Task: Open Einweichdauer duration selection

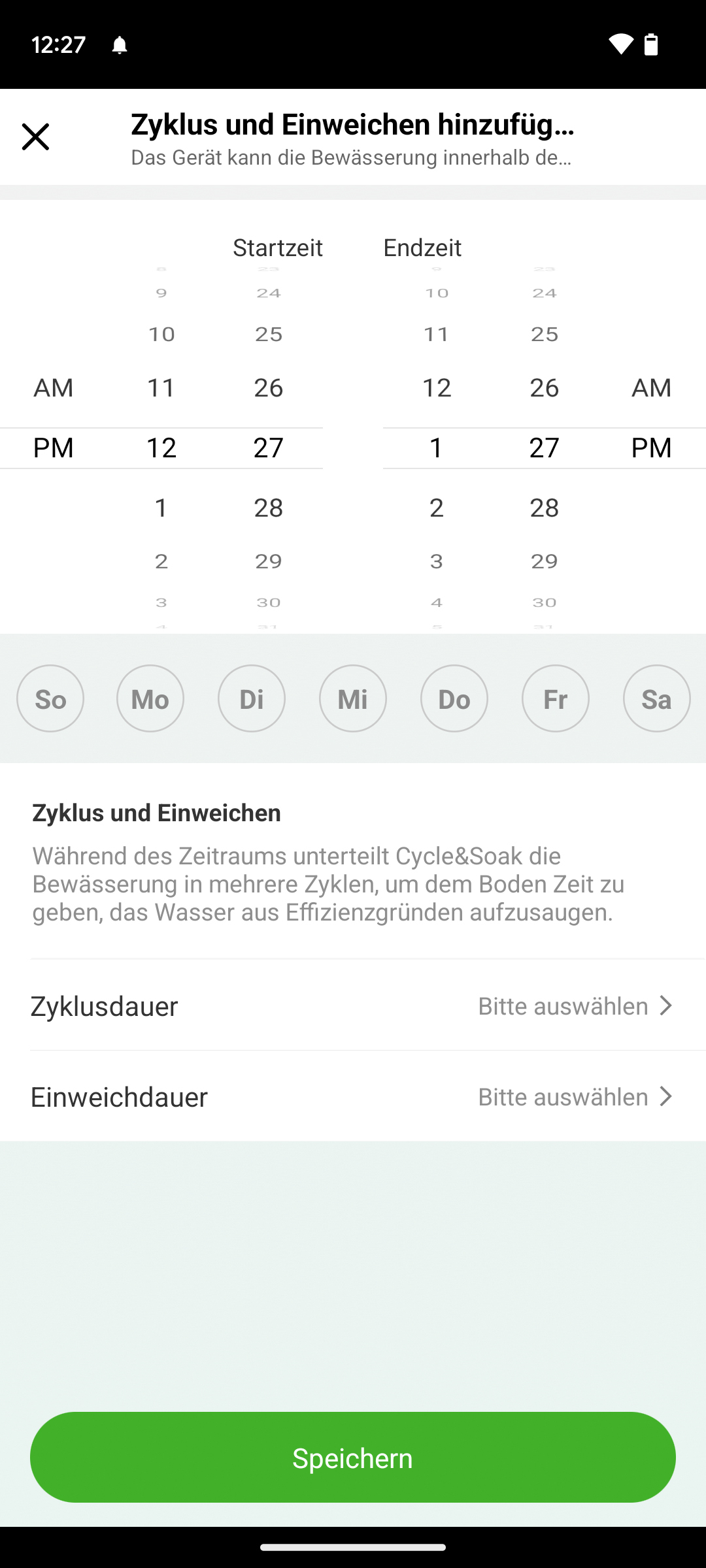Action: [353, 1096]
